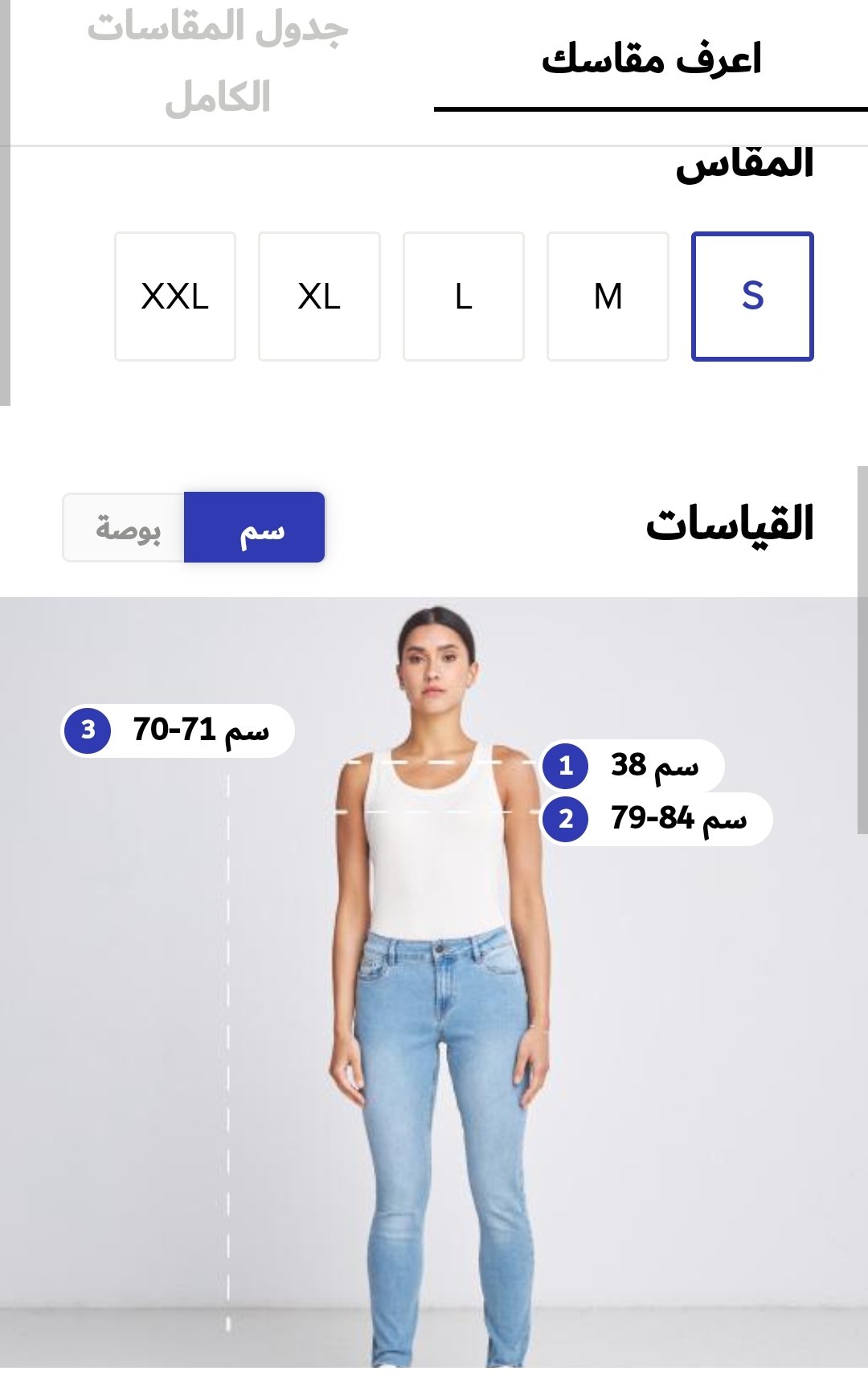Select the numbered badge 1 shoulder marker
Screen dimensions: 868x1379
[x=565, y=766]
